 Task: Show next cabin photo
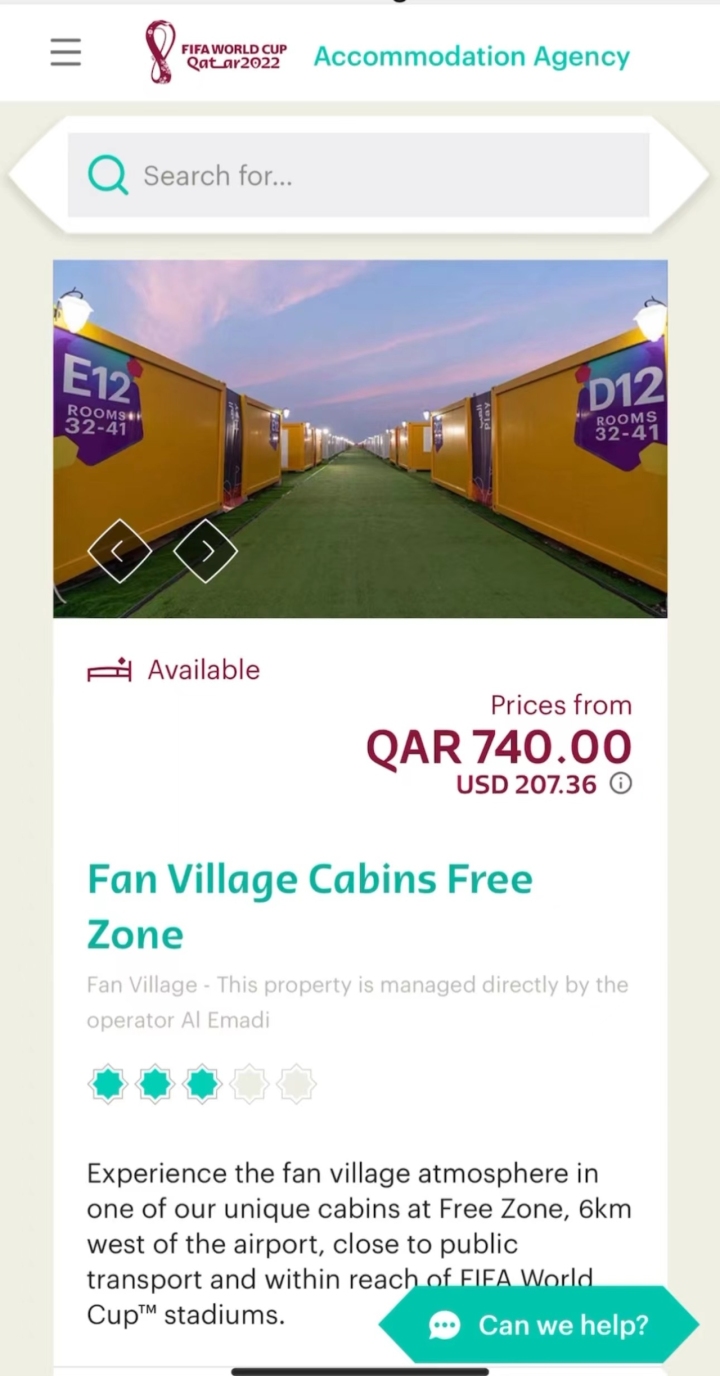pos(205,550)
